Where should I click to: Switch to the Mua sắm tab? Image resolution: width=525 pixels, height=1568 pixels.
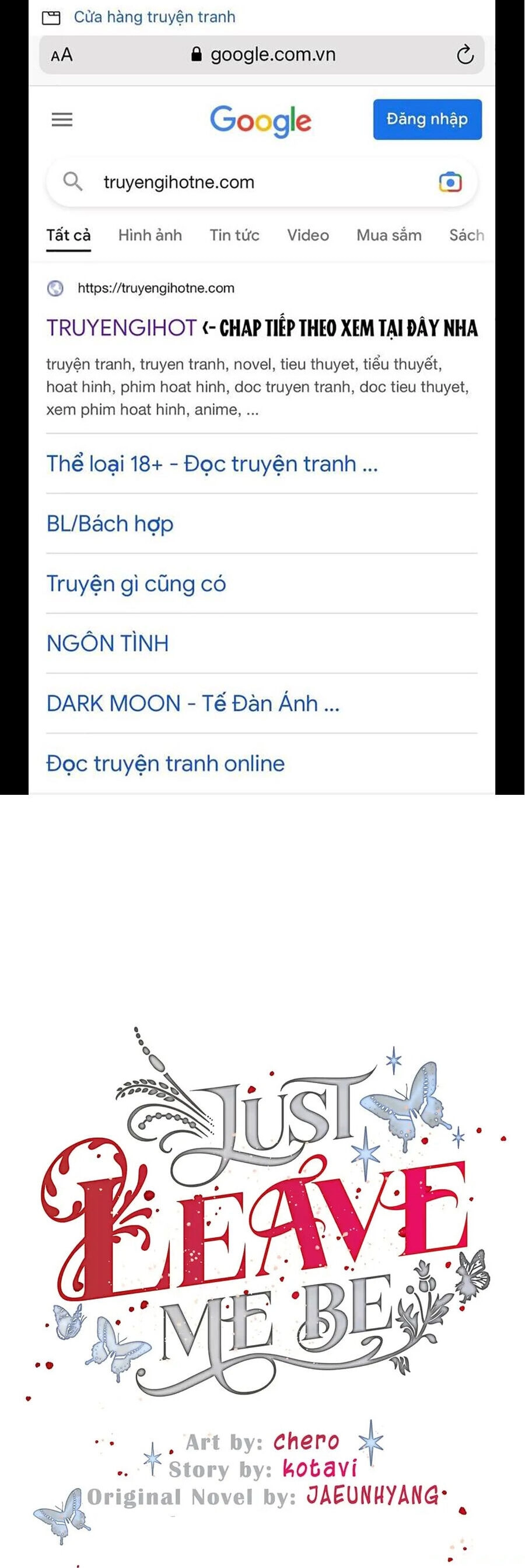388,235
